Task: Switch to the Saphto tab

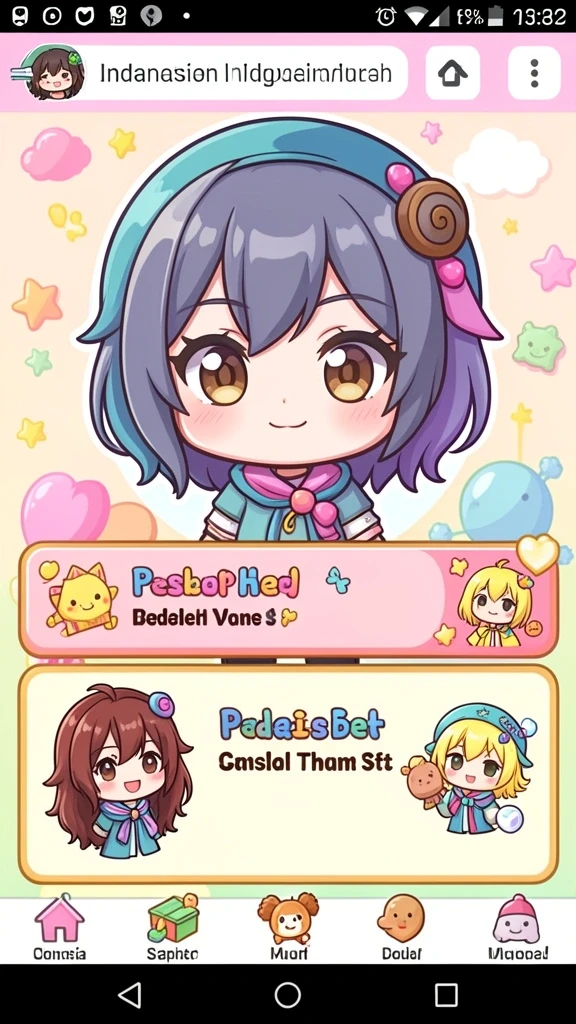Action: click(x=172, y=929)
